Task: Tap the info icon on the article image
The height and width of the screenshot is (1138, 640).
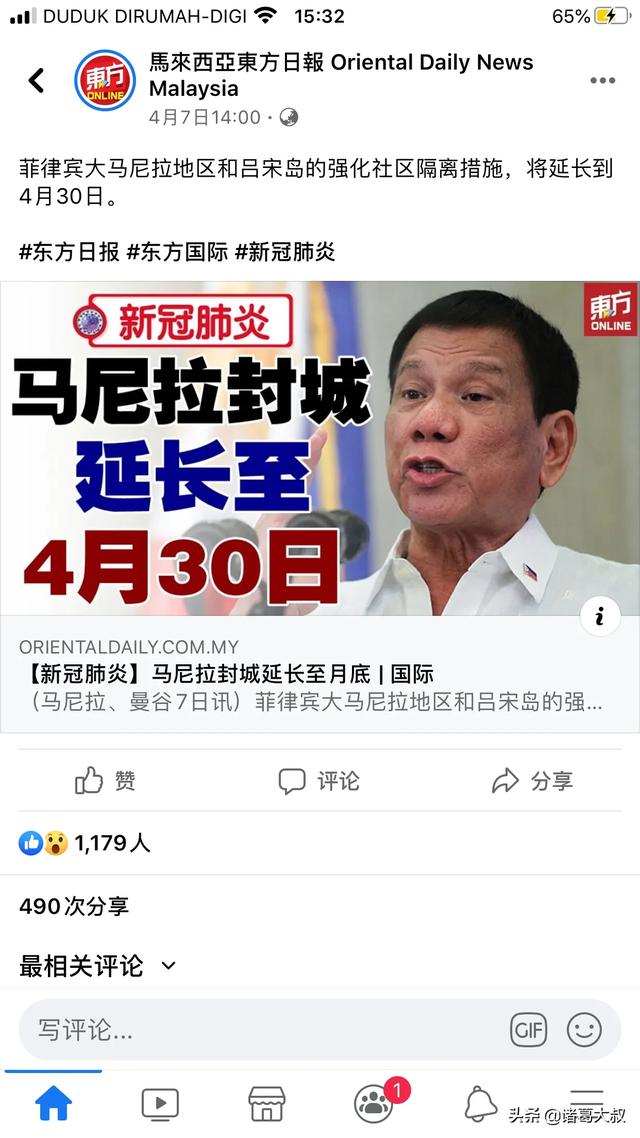Action: (x=600, y=616)
